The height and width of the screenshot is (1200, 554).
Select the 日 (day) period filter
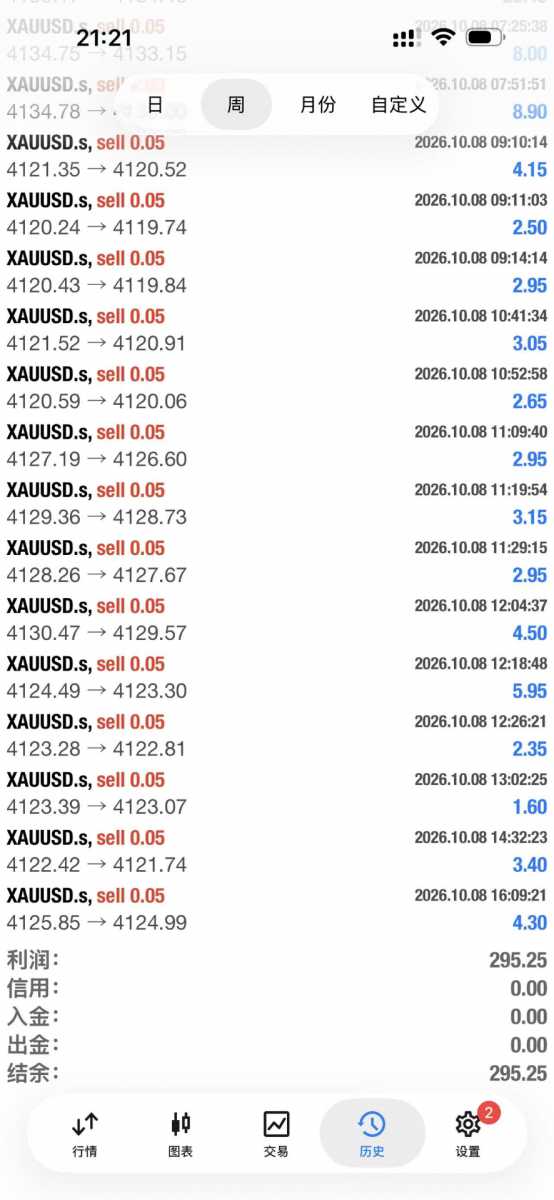(x=155, y=104)
